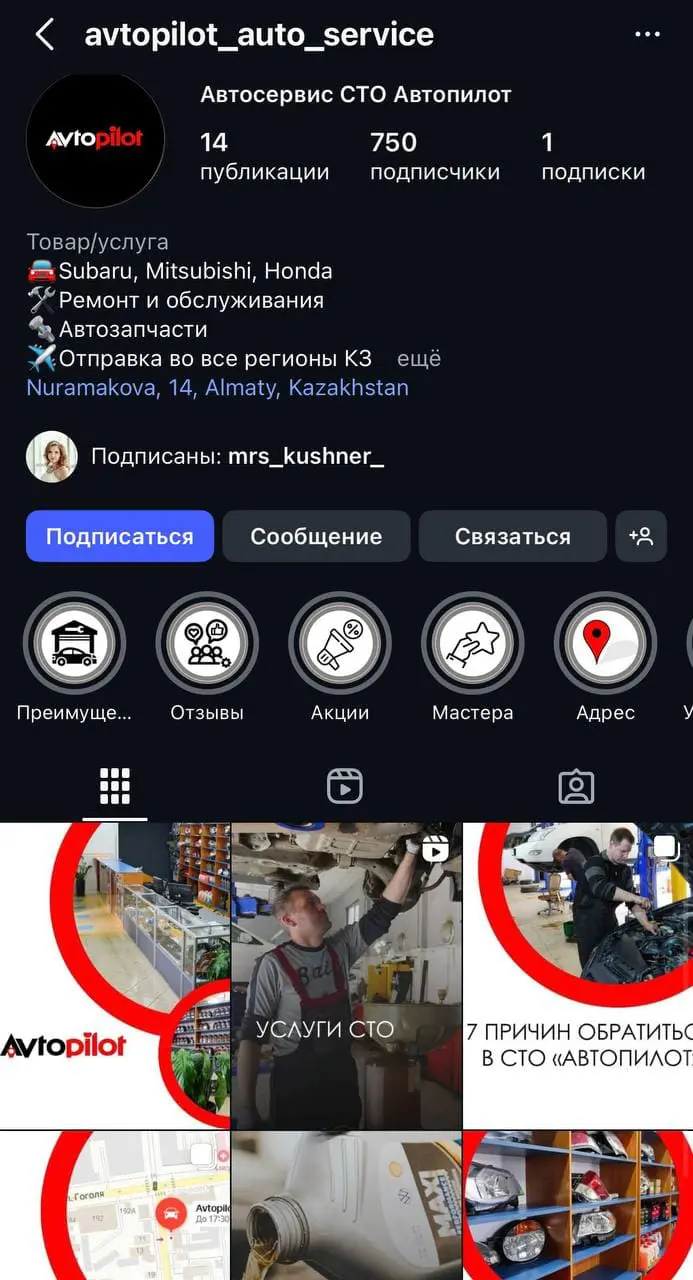Open the three-dot overflow menu
Viewport: 693px width, 1280px height.
(647, 35)
